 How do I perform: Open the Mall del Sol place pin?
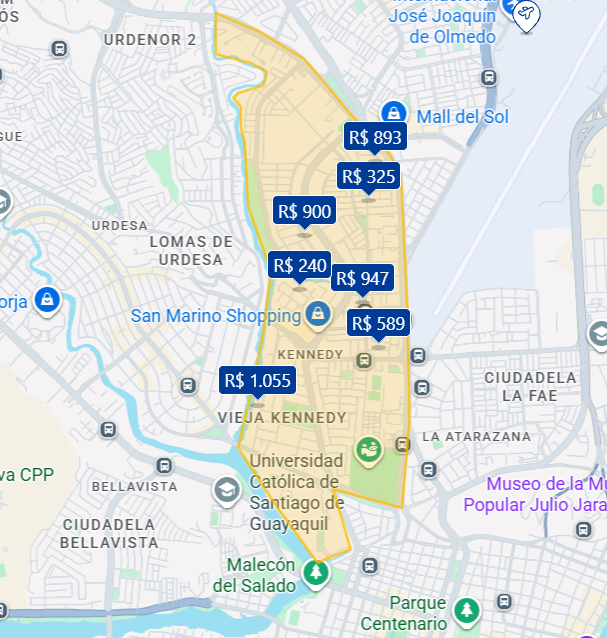pos(393,113)
